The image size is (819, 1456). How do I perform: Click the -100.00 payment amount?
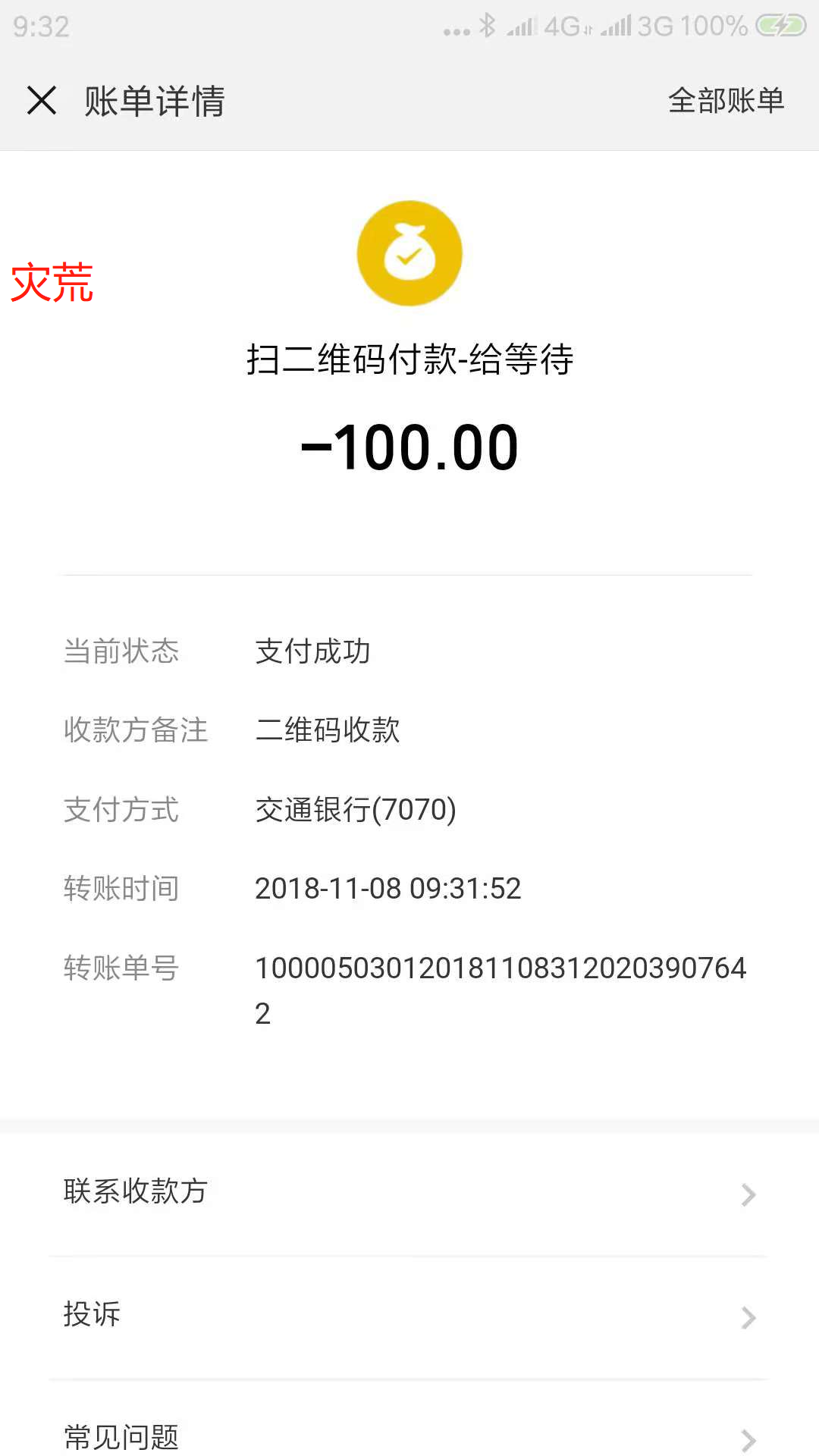point(409,446)
